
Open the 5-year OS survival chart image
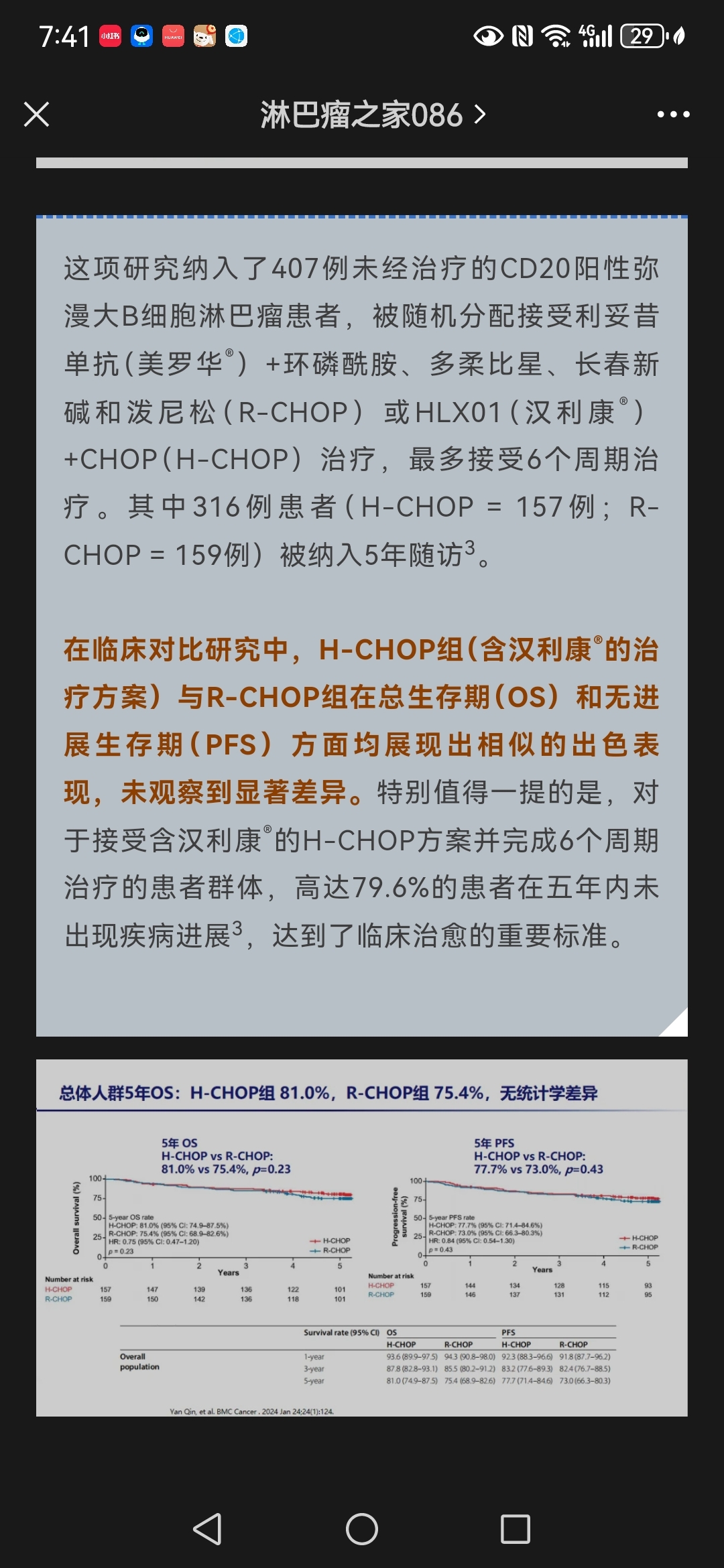(362, 1238)
